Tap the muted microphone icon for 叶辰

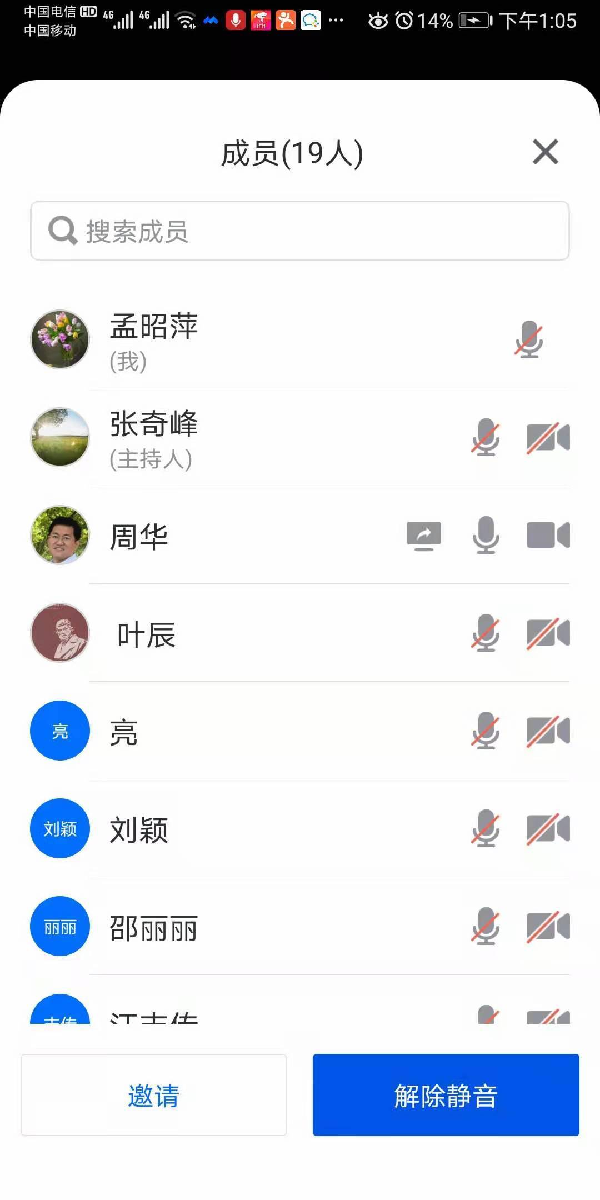click(486, 634)
